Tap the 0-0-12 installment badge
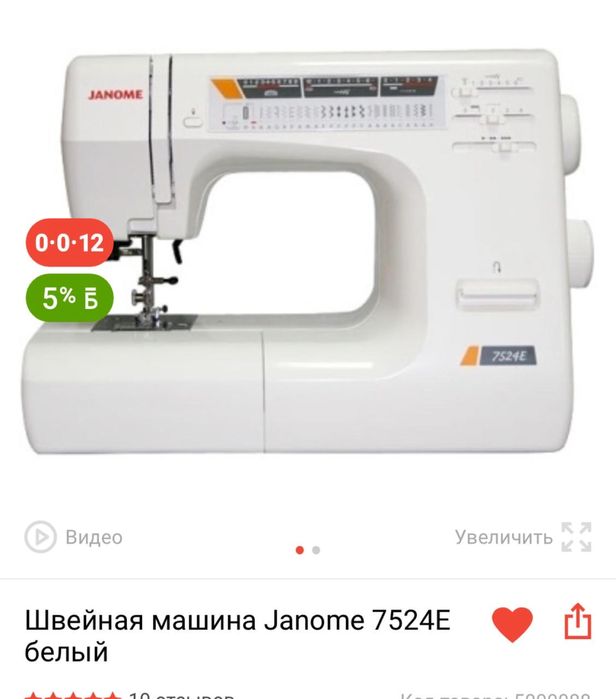 pos(69,242)
